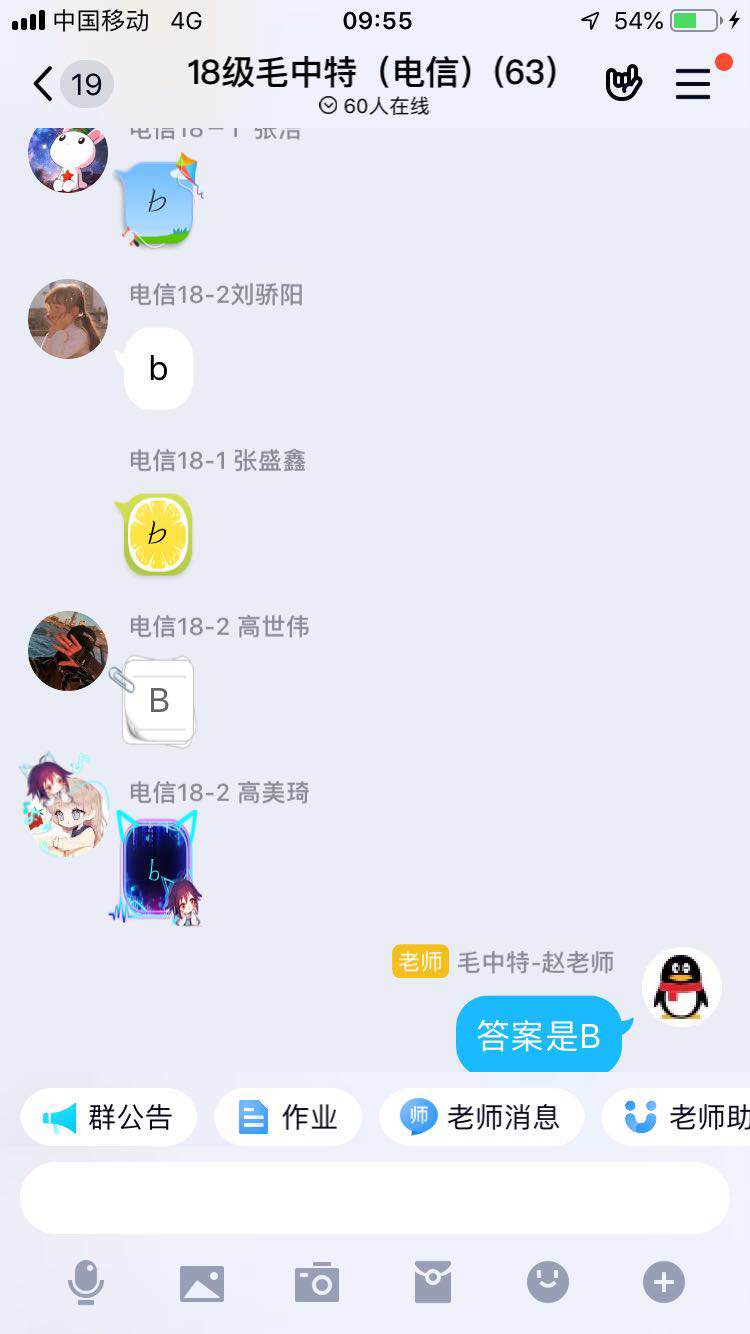
Task: Open 群公告 group announcements
Action: pos(109,1117)
